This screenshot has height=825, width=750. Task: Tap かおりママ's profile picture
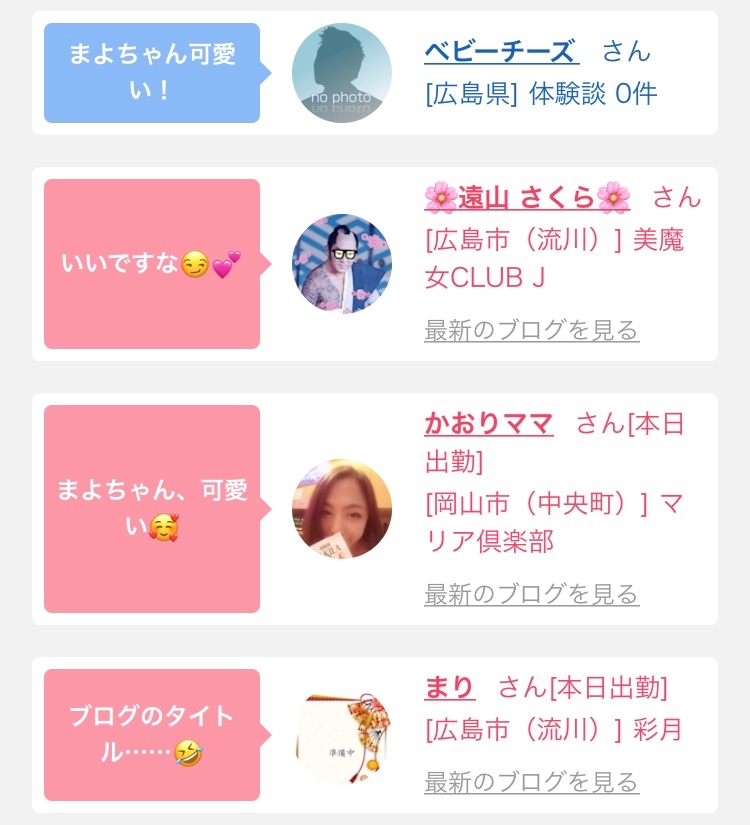point(342,509)
